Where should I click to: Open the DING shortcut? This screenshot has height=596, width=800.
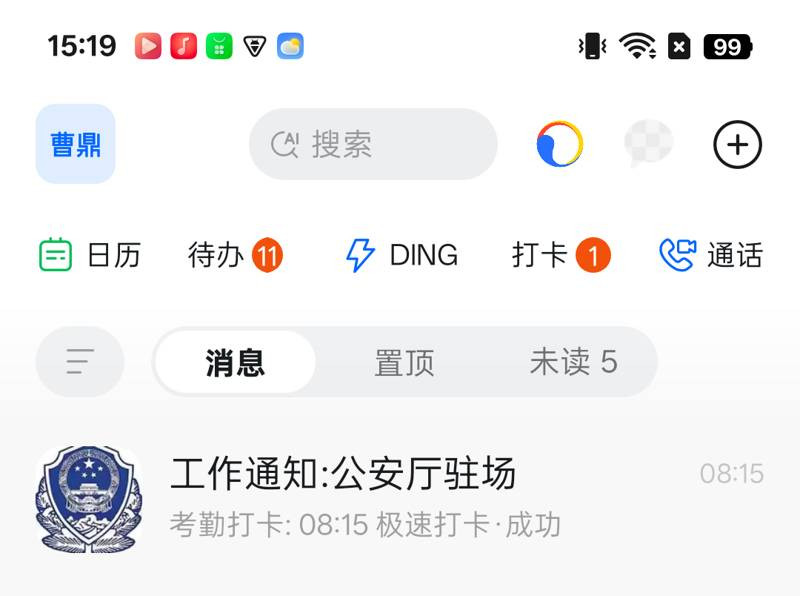(x=402, y=255)
